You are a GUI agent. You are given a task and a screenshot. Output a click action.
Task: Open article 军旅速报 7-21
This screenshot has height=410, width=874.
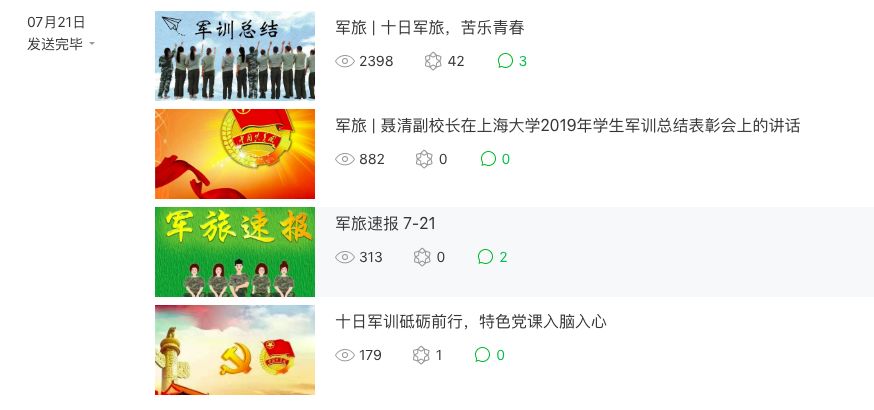click(386, 224)
